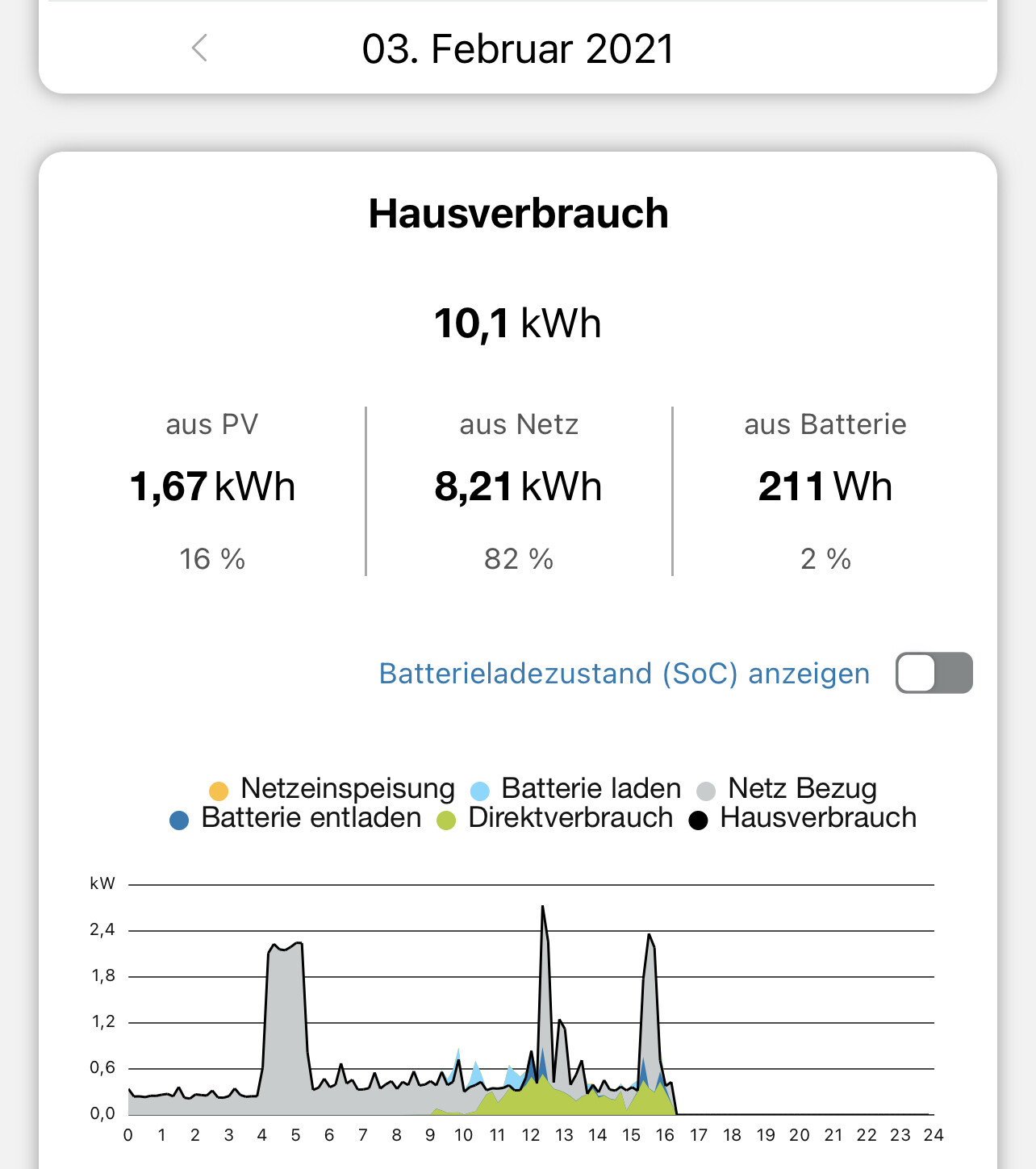Toggle the Batterie laden series in the chart legend

pos(575,788)
